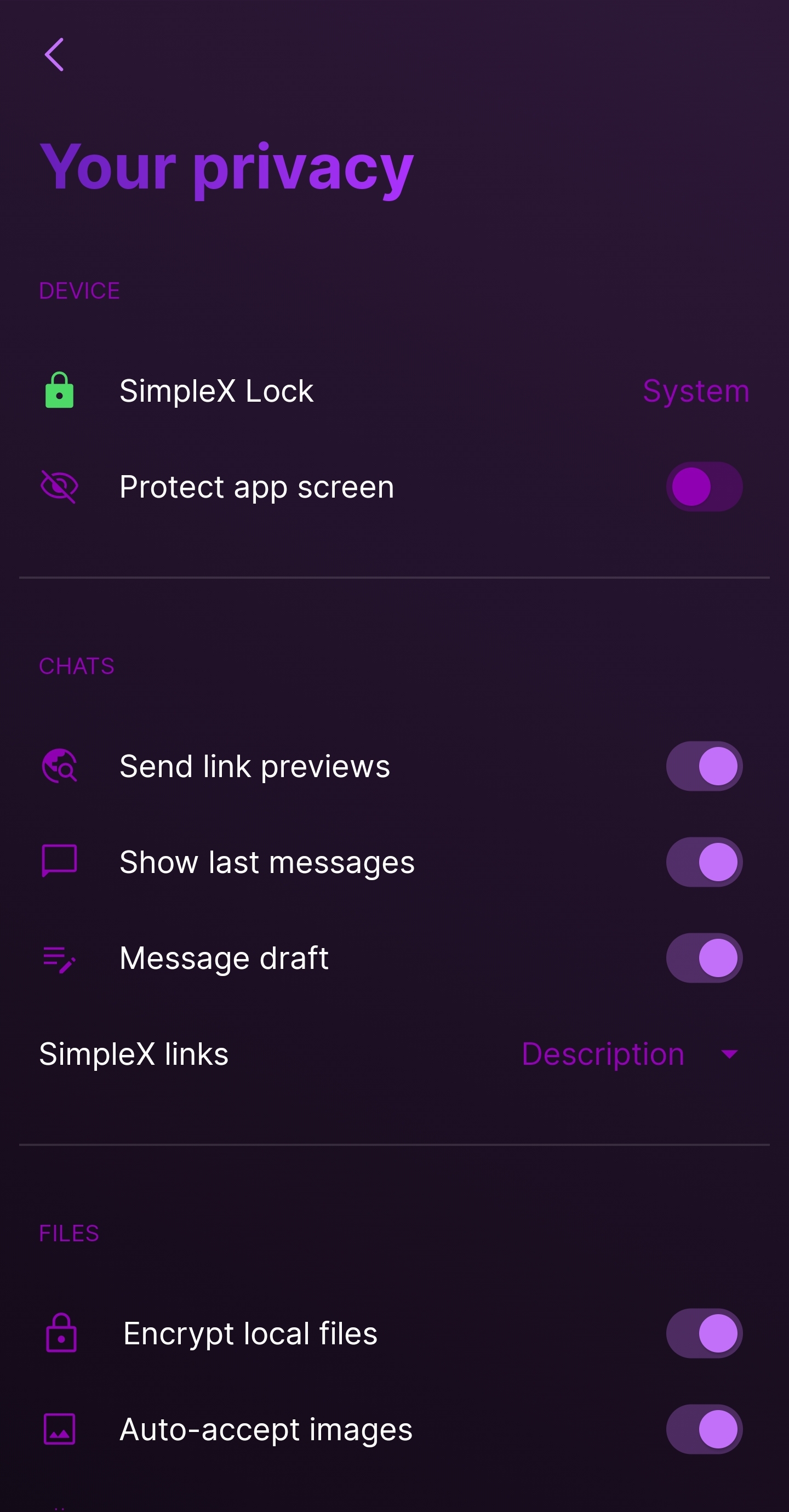Screen dimensions: 789x1512
Task: Go back from Your privacy
Action: pos(54,55)
